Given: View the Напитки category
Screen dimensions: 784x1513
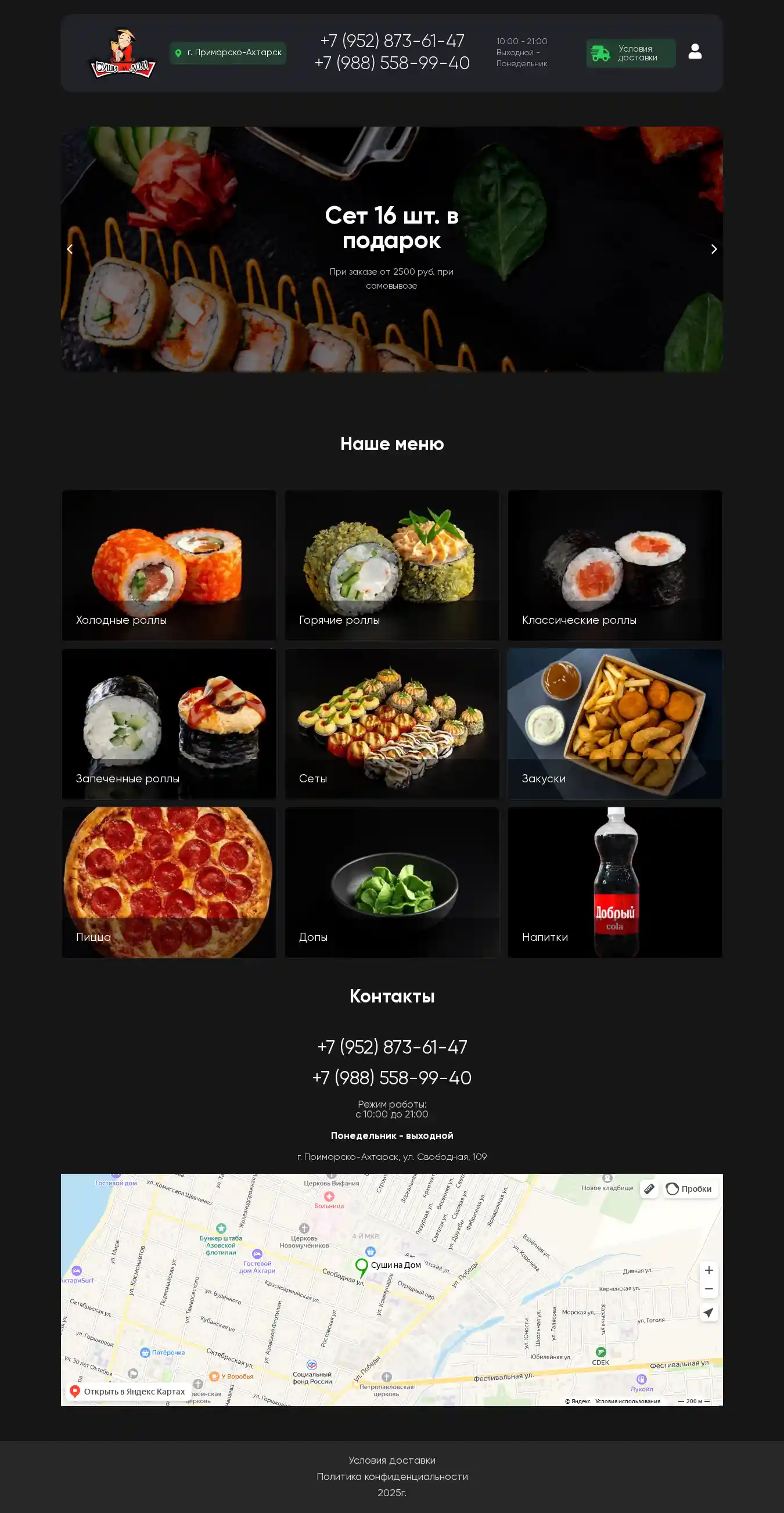Looking at the screenshot, I should point(614,882).
